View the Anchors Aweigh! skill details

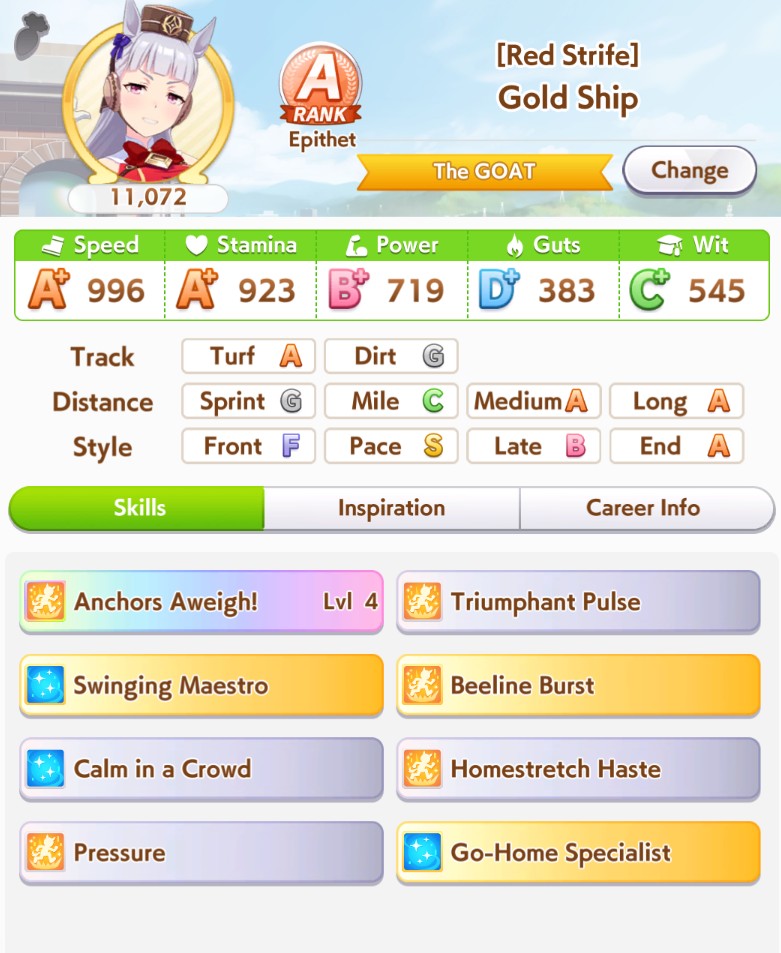(201, 602)
